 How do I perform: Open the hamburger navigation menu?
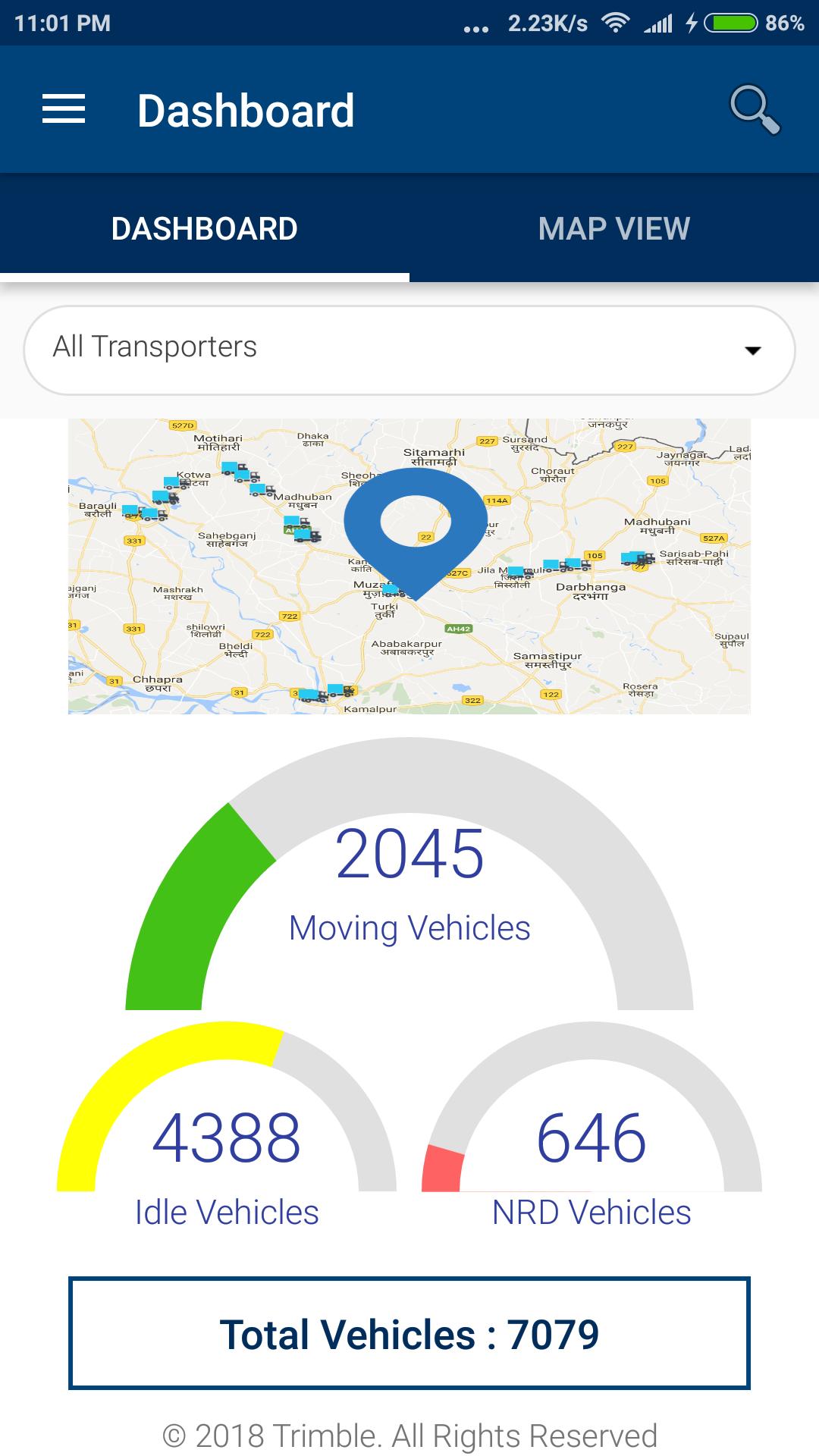(x=64, y=109)
